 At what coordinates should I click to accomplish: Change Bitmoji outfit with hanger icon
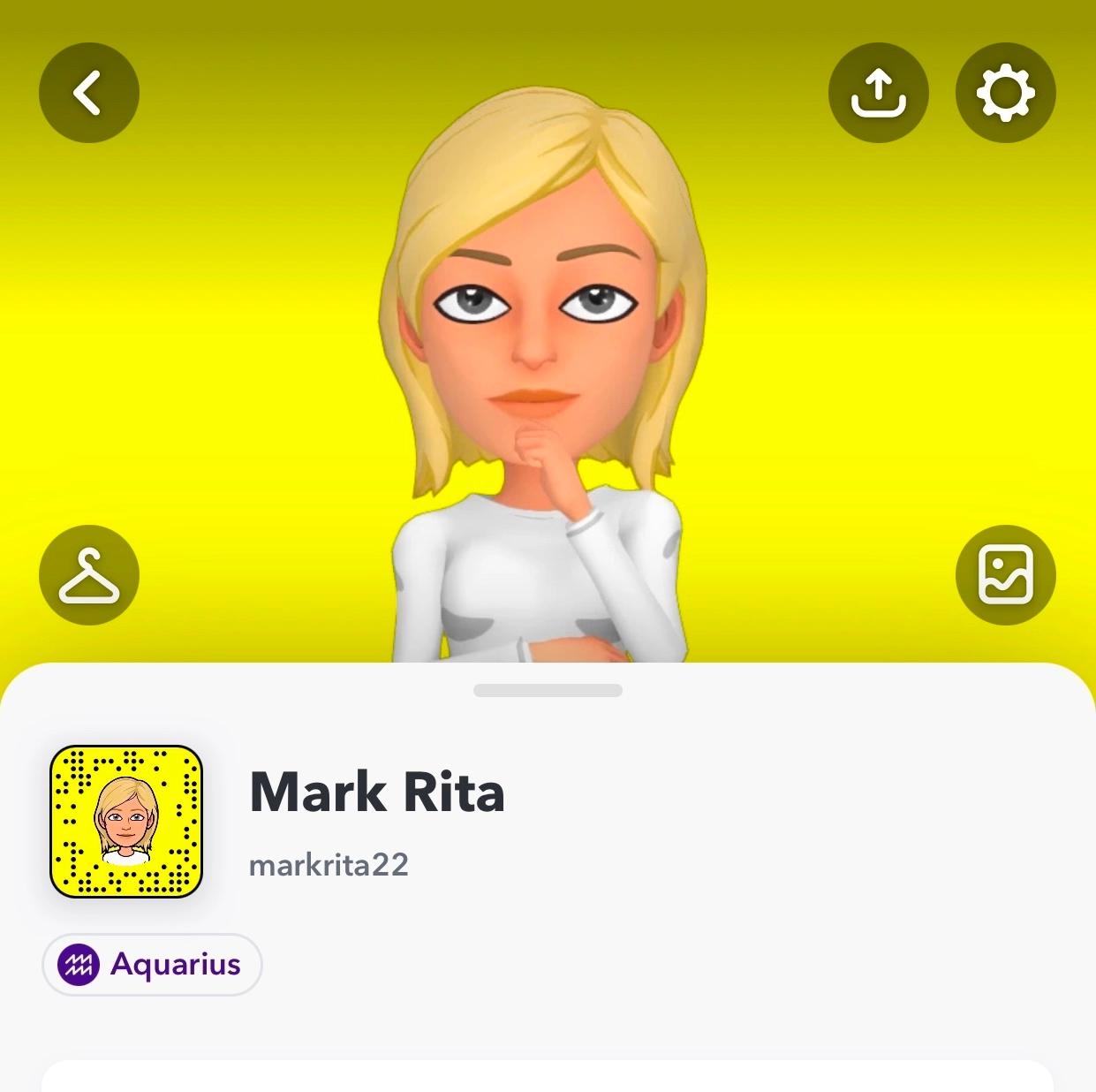[89, 575]
